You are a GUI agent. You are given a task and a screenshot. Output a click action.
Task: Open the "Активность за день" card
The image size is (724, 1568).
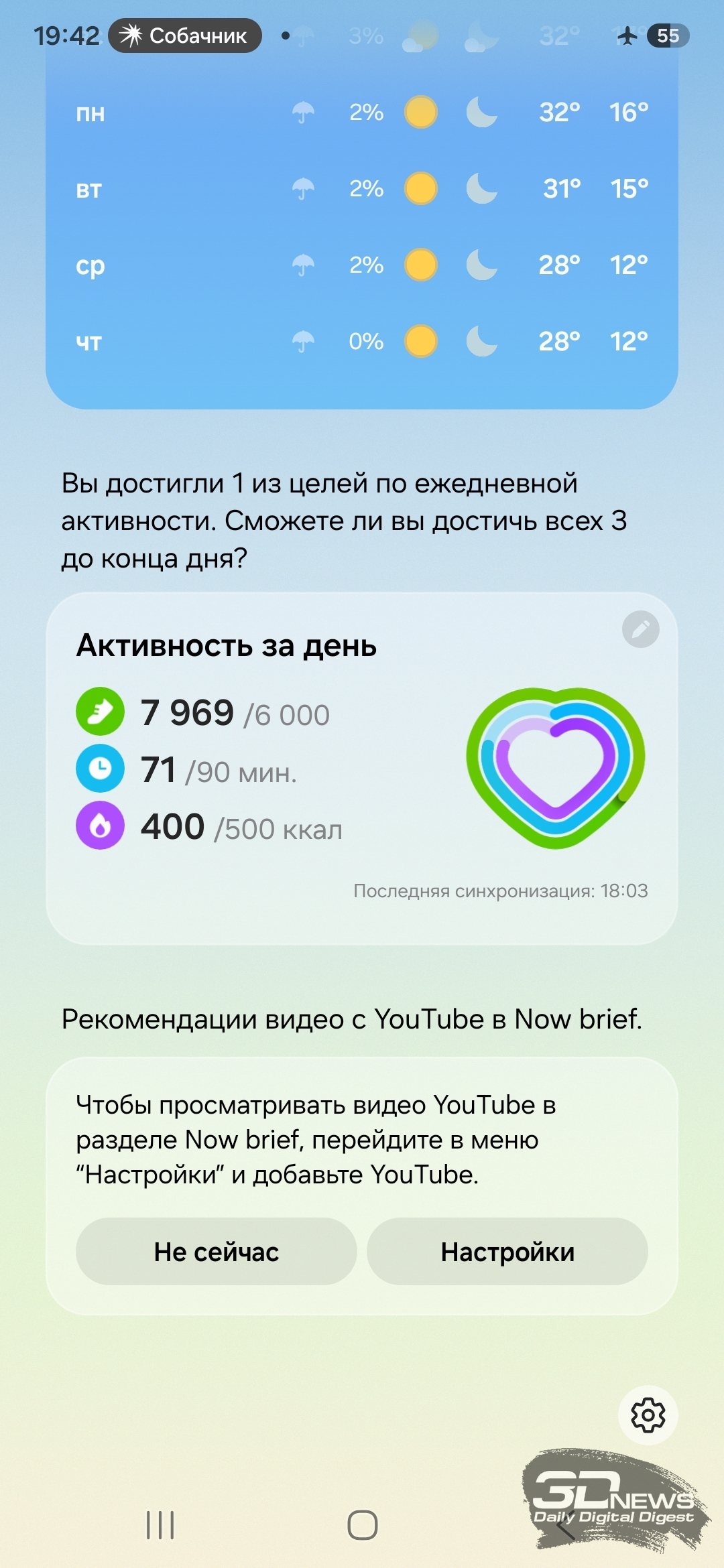[362, 769]
